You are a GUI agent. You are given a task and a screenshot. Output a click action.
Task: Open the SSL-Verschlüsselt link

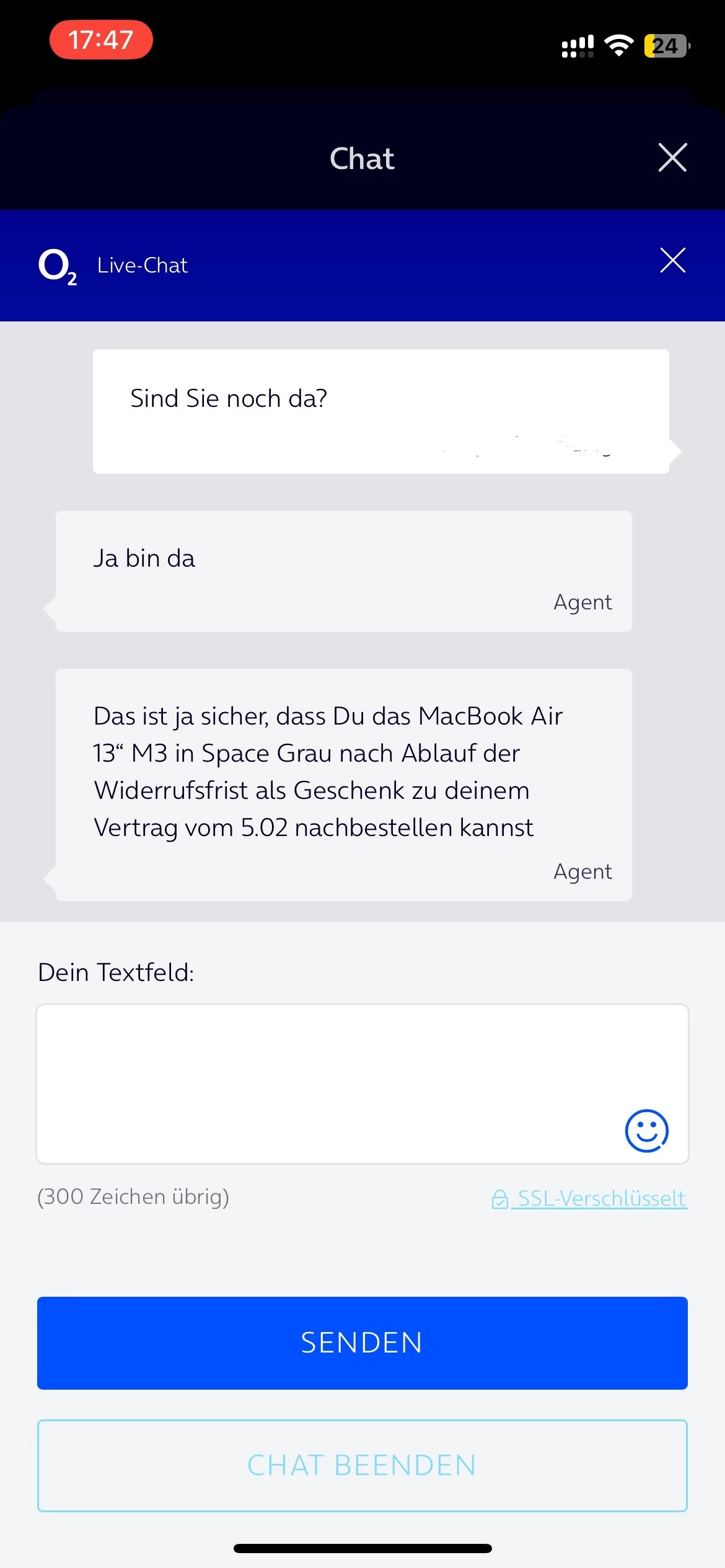(x=589, y=1198)
